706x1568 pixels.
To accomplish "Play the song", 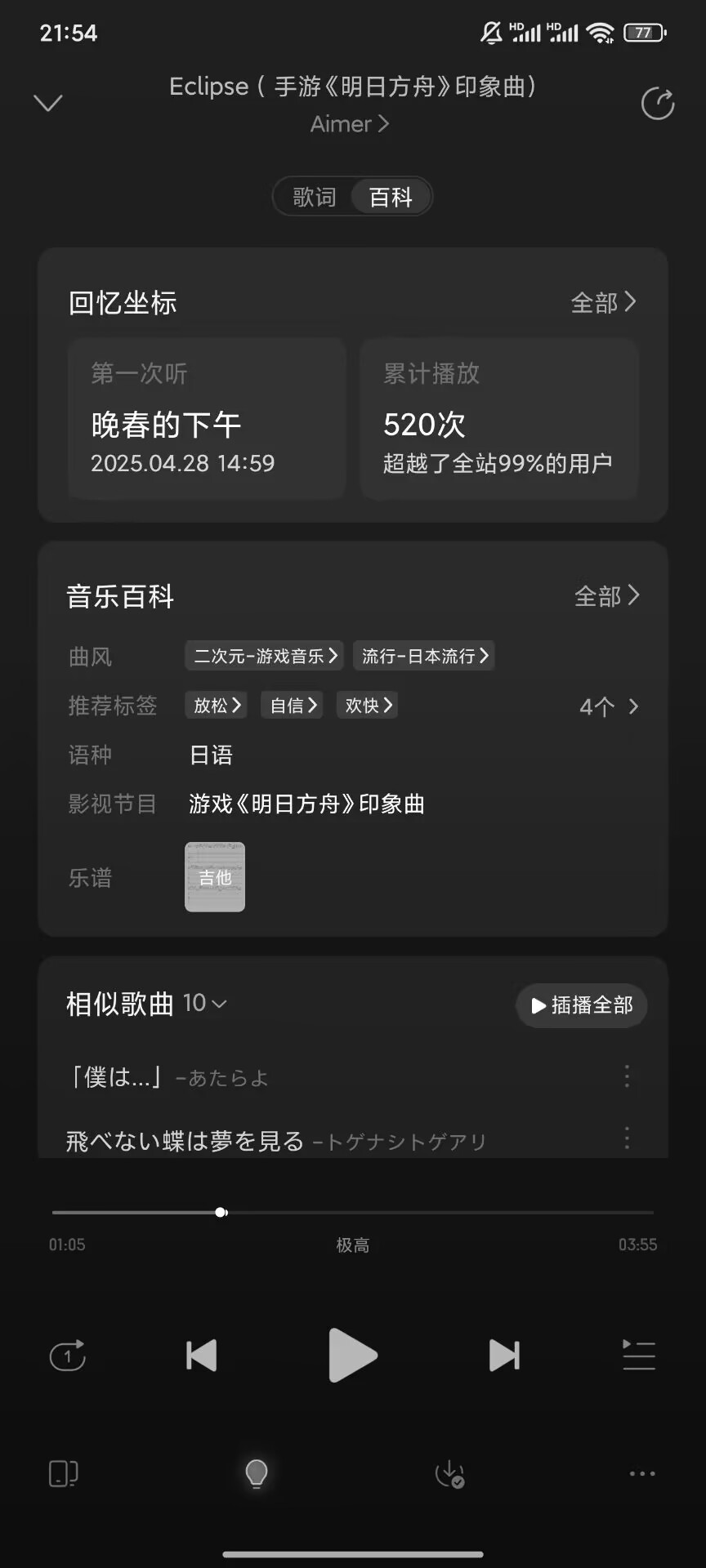I will click(x=352, y=1356).
